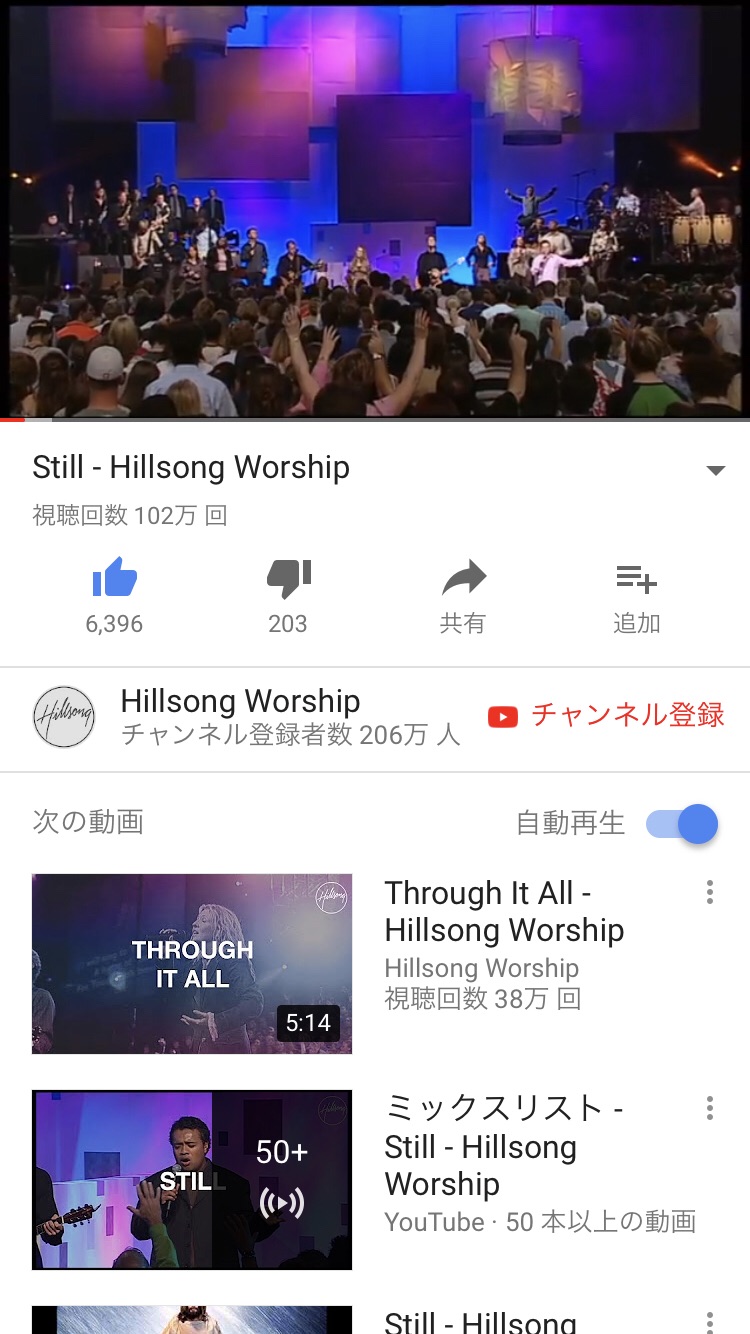The image size is (750, 1334).
Task: Turn off 自動再生 autoplay switch
Action: [x=683, y=824]
